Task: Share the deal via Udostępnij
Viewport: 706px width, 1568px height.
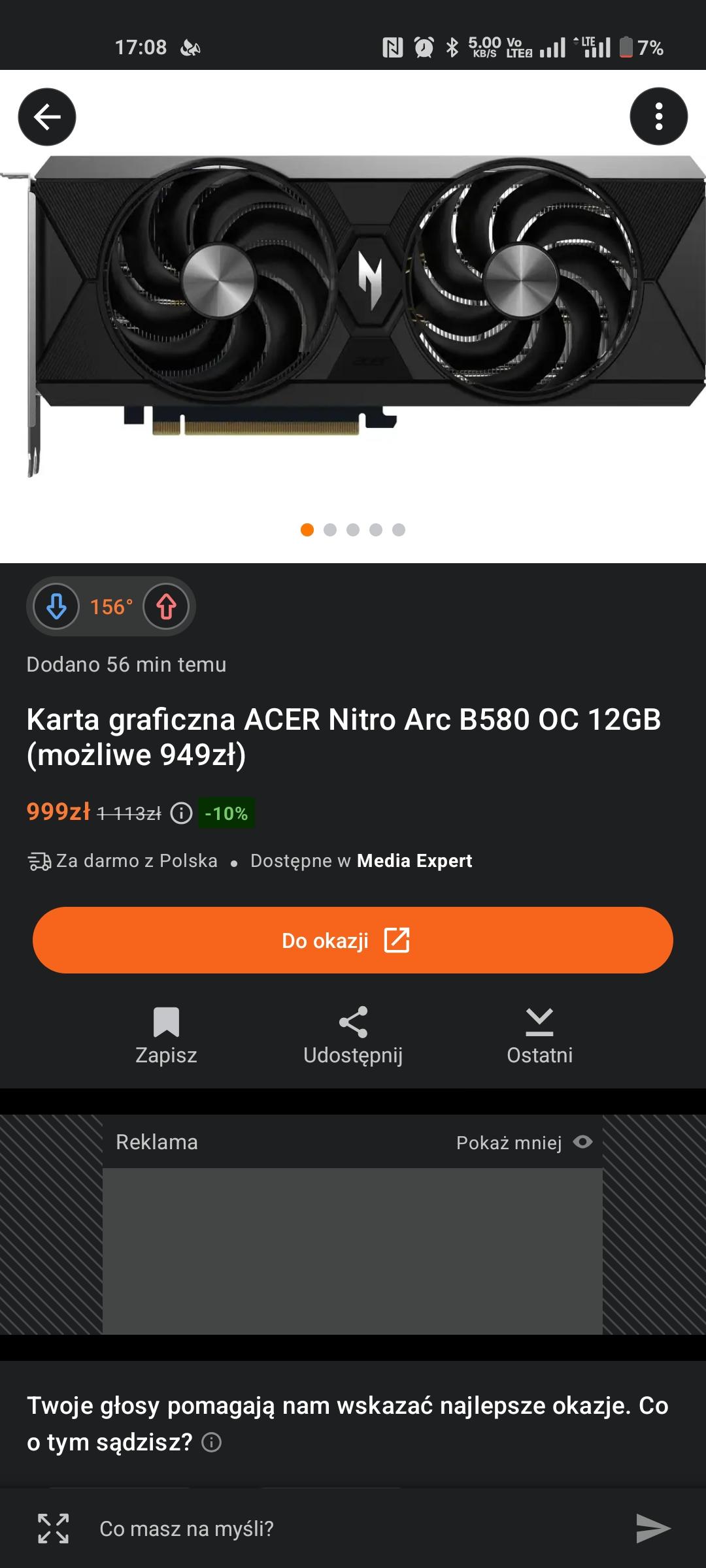Action: pyautogui.click(x=353, y=1036)
